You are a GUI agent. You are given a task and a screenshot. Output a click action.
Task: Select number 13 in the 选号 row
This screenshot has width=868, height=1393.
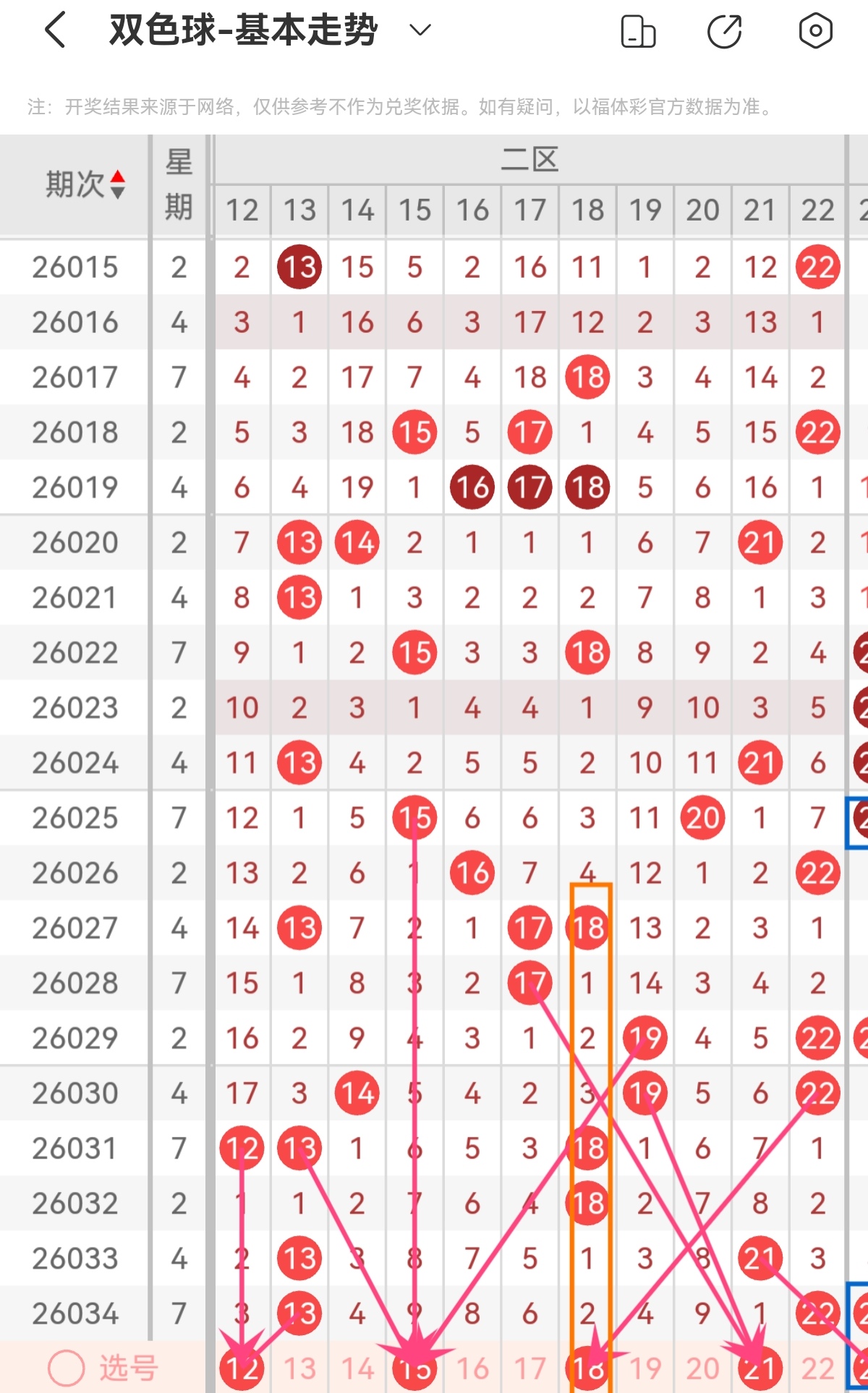pos(299,1368)
